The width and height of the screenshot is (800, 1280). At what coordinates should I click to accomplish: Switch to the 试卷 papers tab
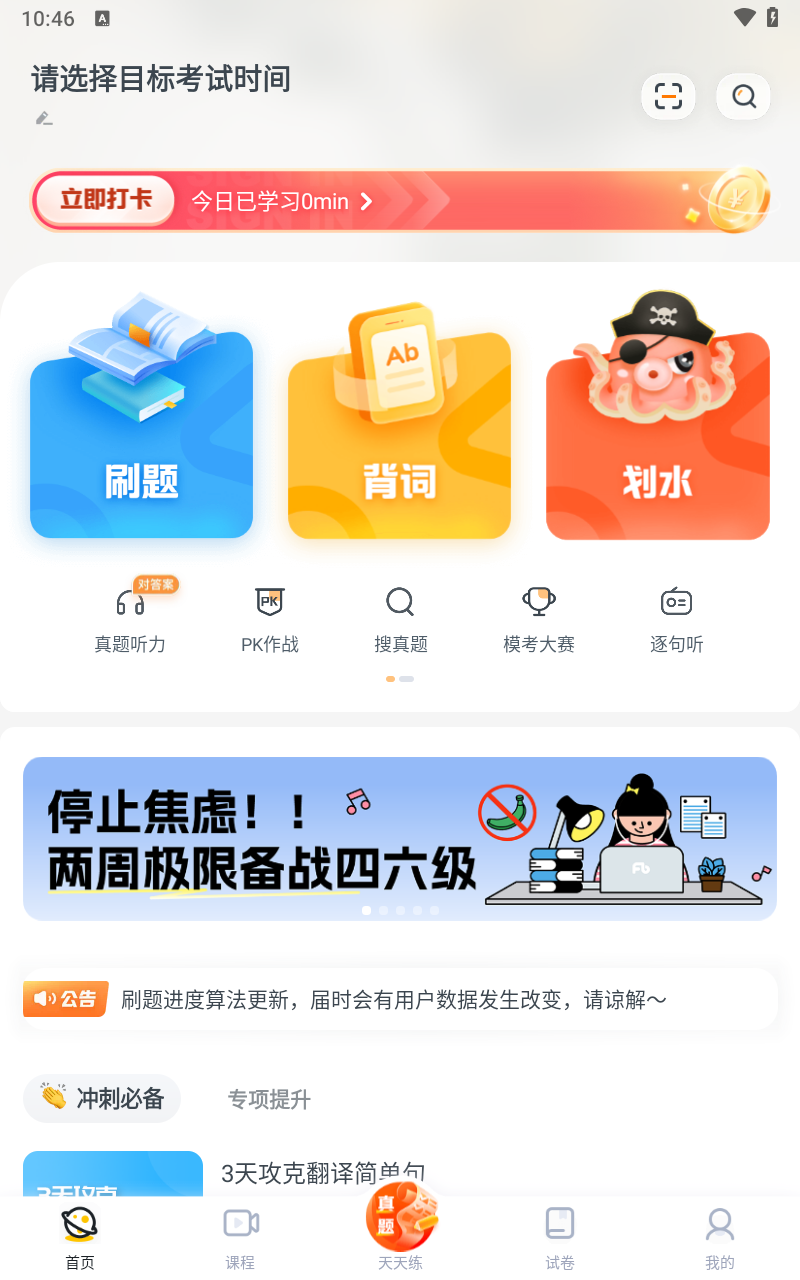tap(560, 1238)
